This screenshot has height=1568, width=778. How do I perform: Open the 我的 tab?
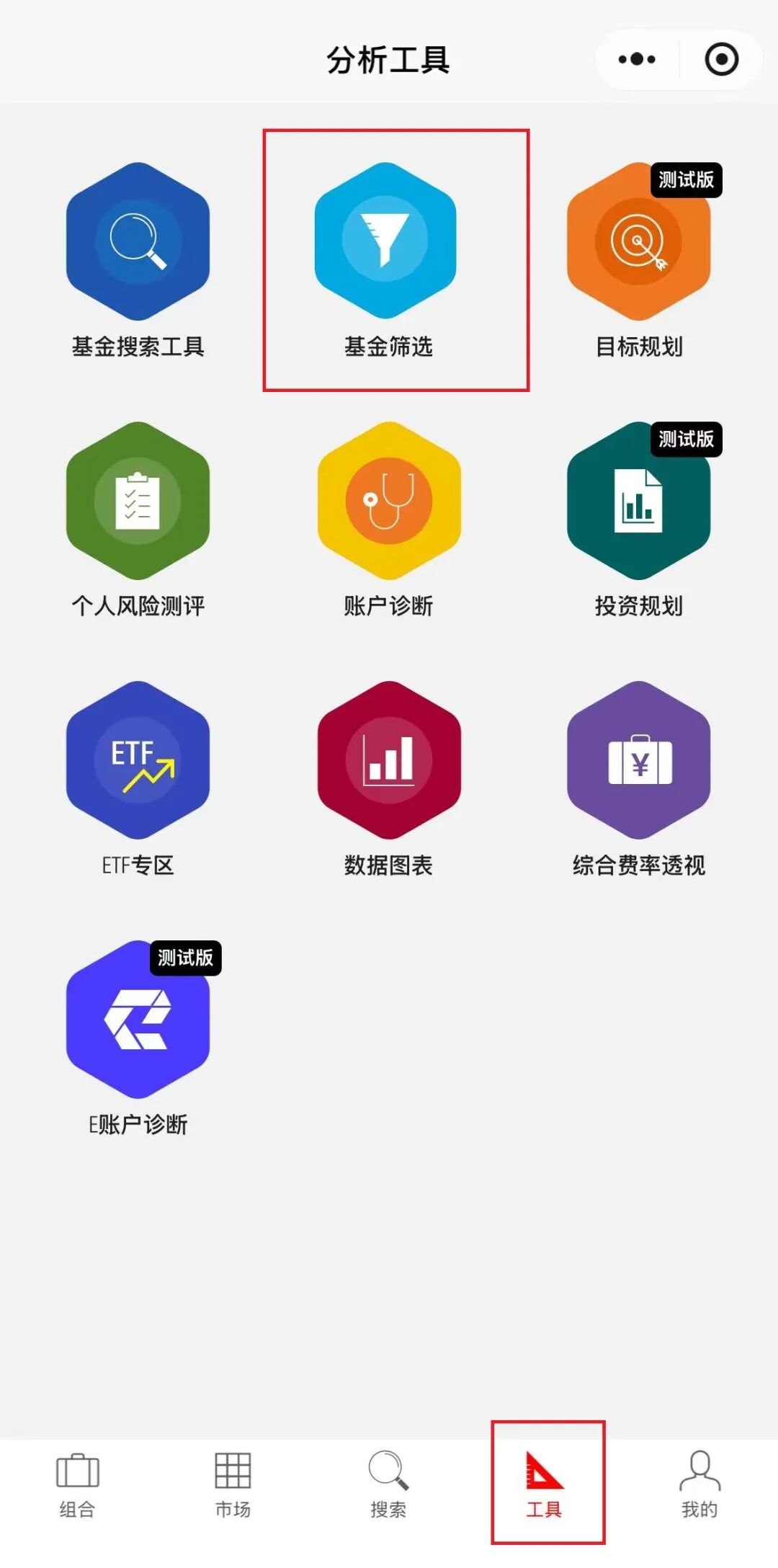point(699,1486)
